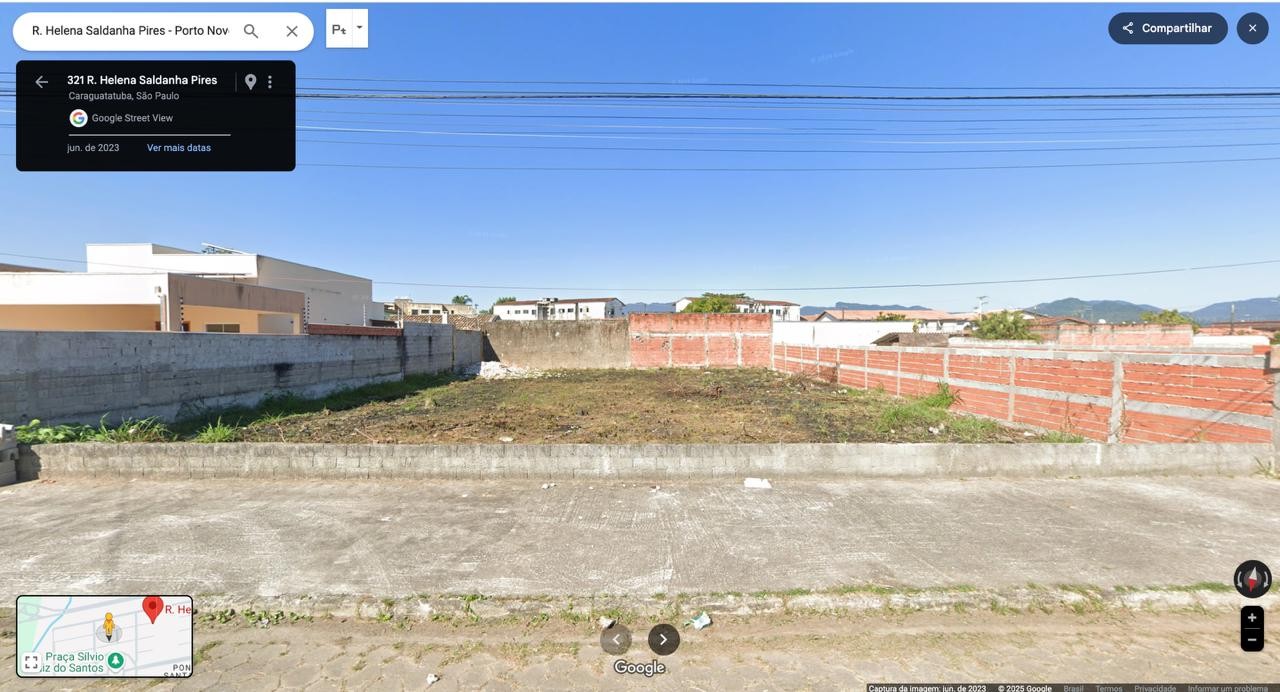The width and height of the screenshot is (1280, 692).
Task: Open Privacidade link in the footer
Action: (1154, 688)
